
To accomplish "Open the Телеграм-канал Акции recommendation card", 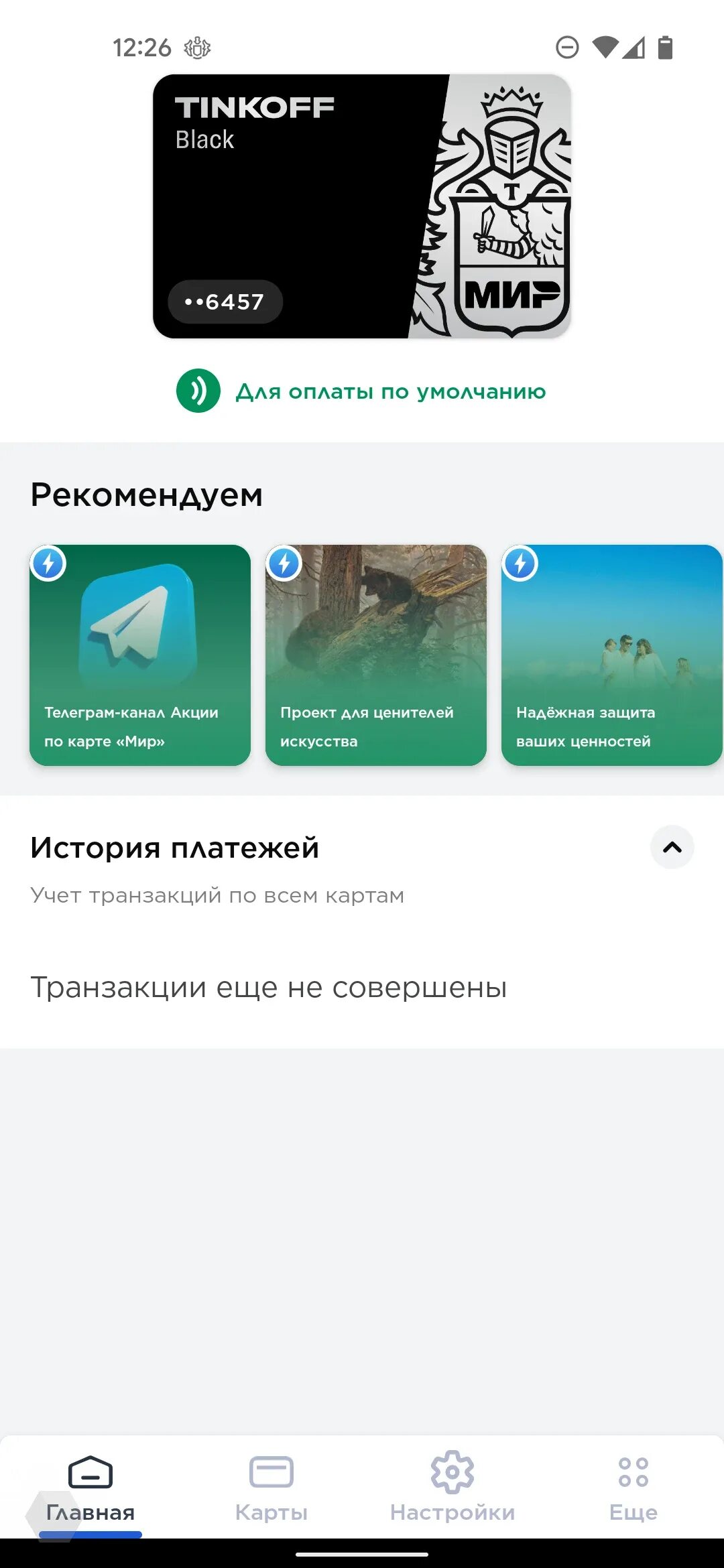I will pos(140,655).
